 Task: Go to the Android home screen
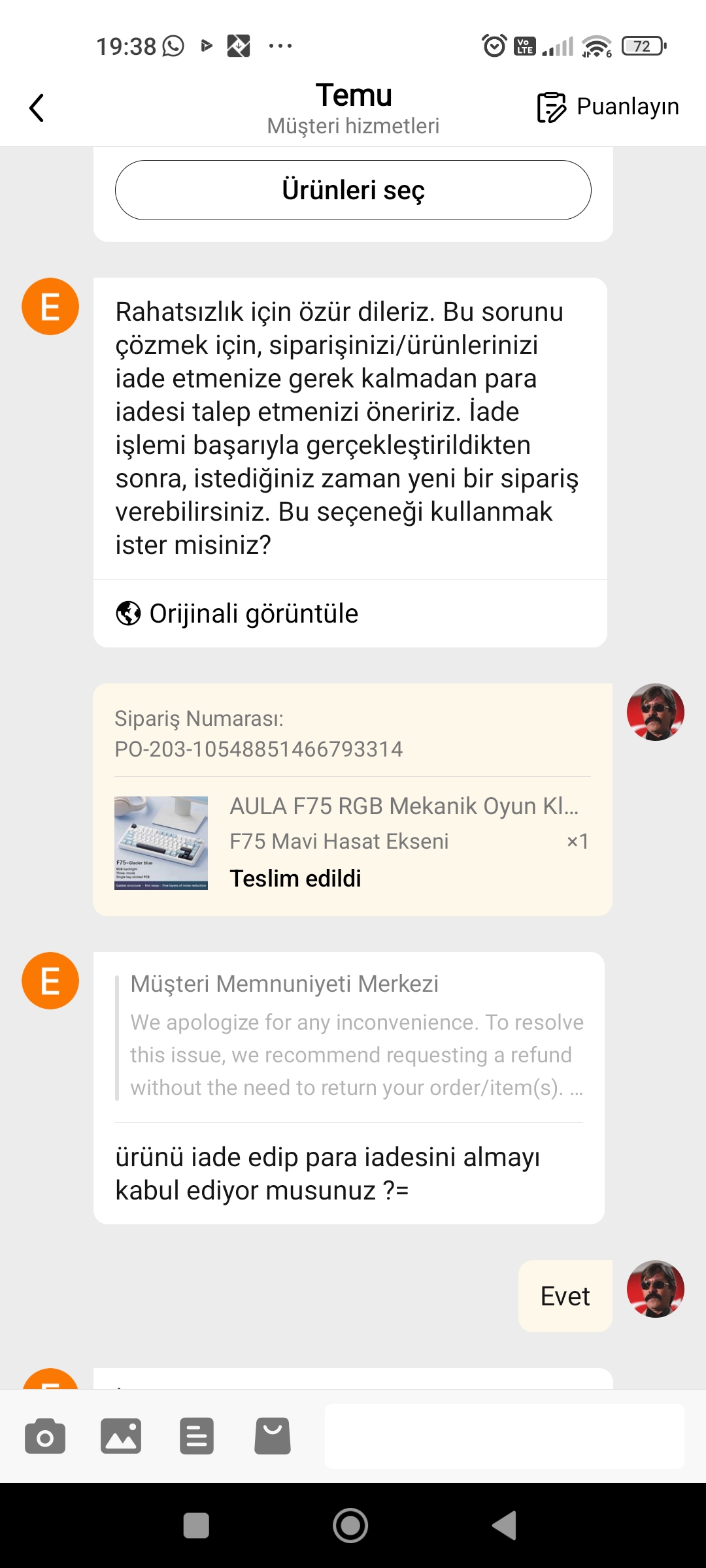(350, 1526)
